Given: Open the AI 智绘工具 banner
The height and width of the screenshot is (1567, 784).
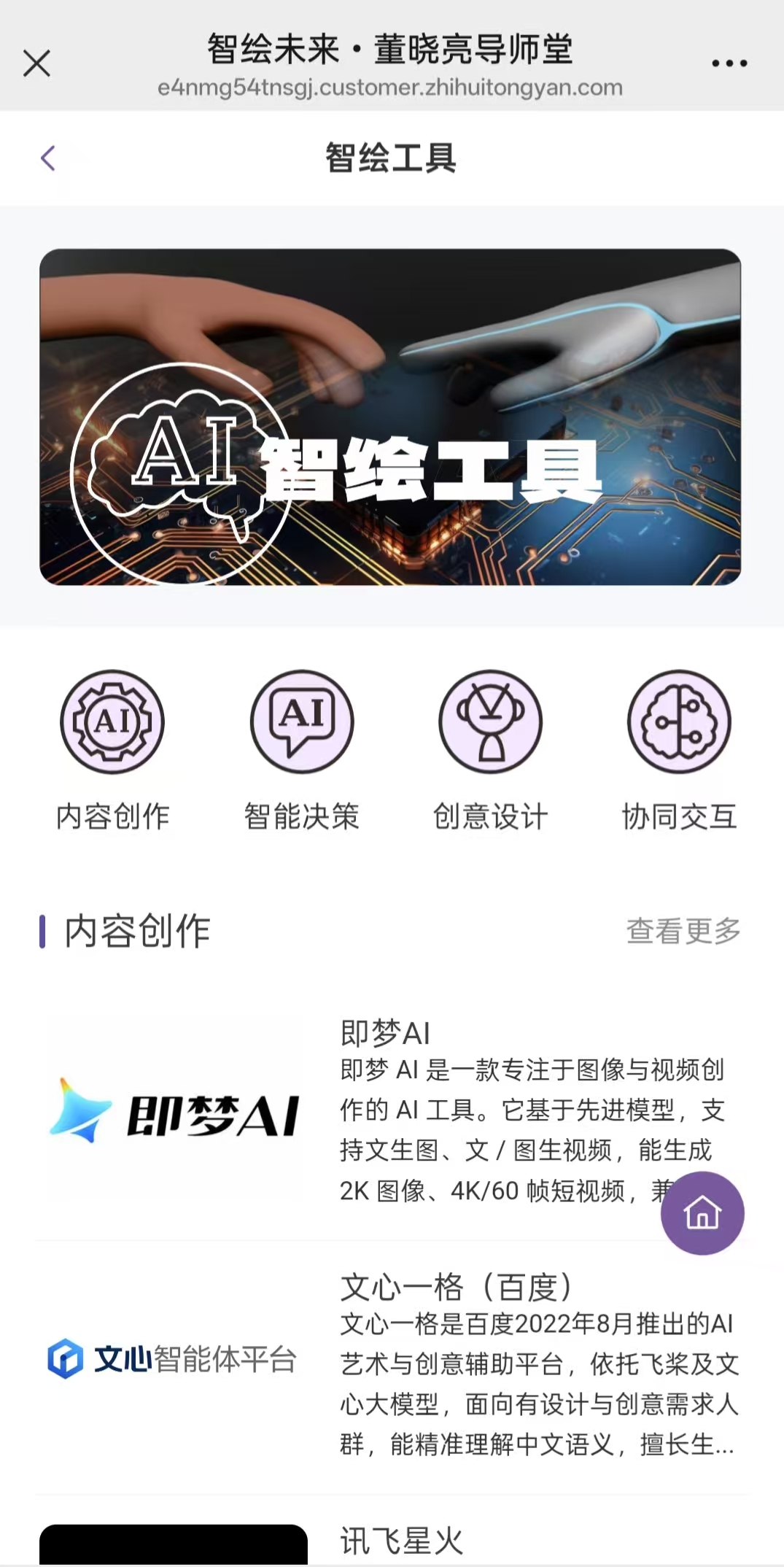Looking at the screenshot, I should [391, 417].
